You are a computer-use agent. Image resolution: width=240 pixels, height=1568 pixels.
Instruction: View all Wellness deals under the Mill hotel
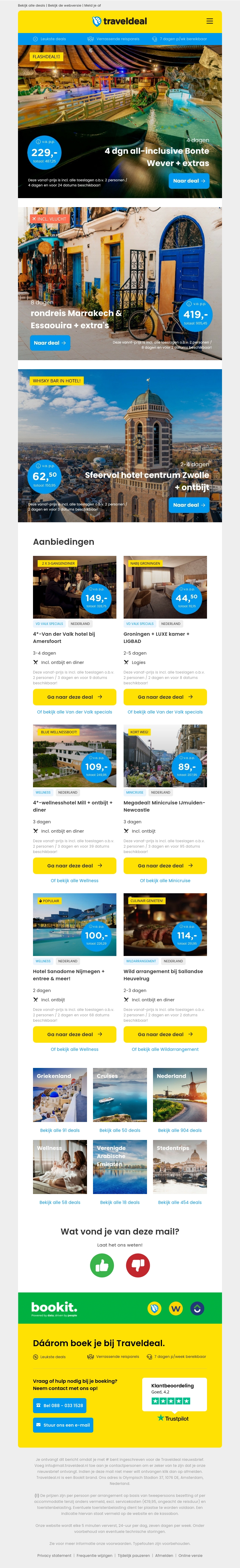[x=74, y=880]
